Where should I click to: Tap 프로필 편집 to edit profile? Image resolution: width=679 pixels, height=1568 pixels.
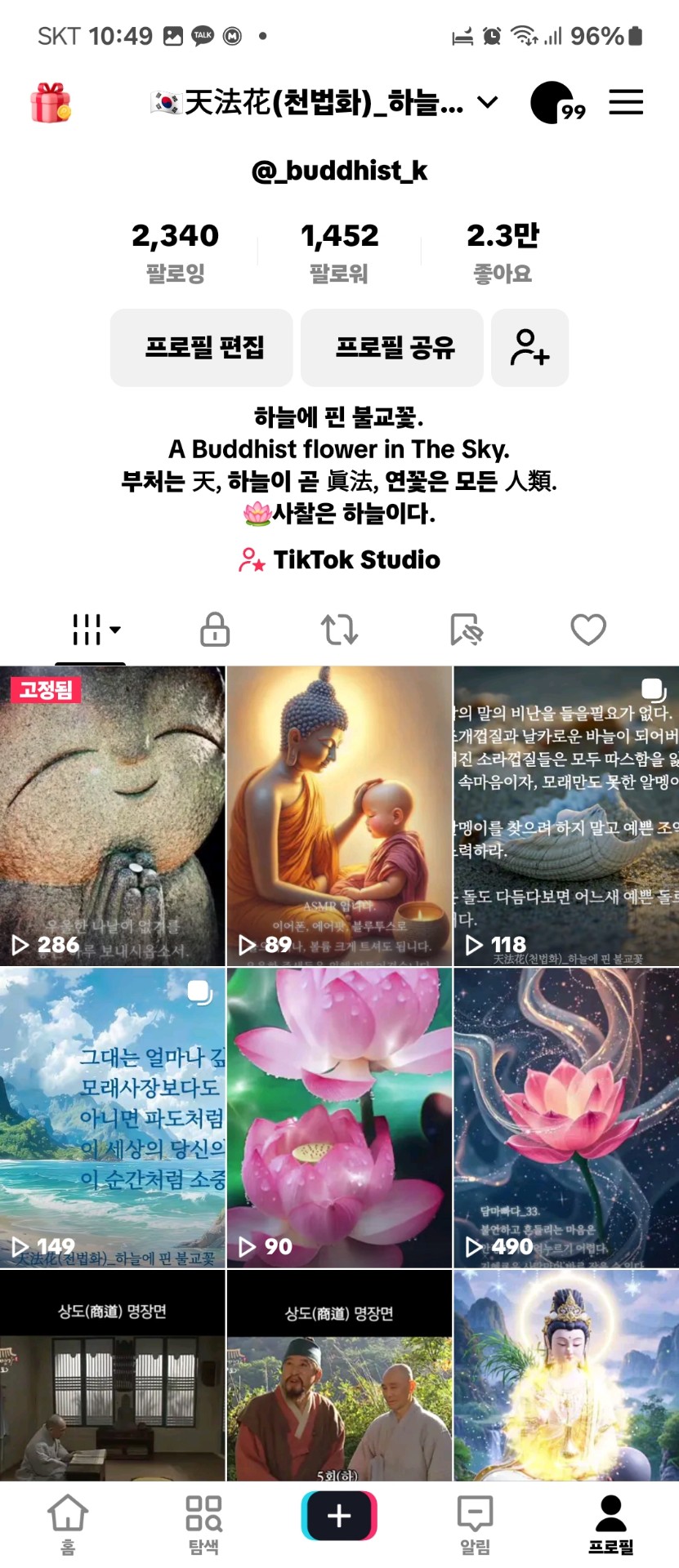tap(202, 348)
